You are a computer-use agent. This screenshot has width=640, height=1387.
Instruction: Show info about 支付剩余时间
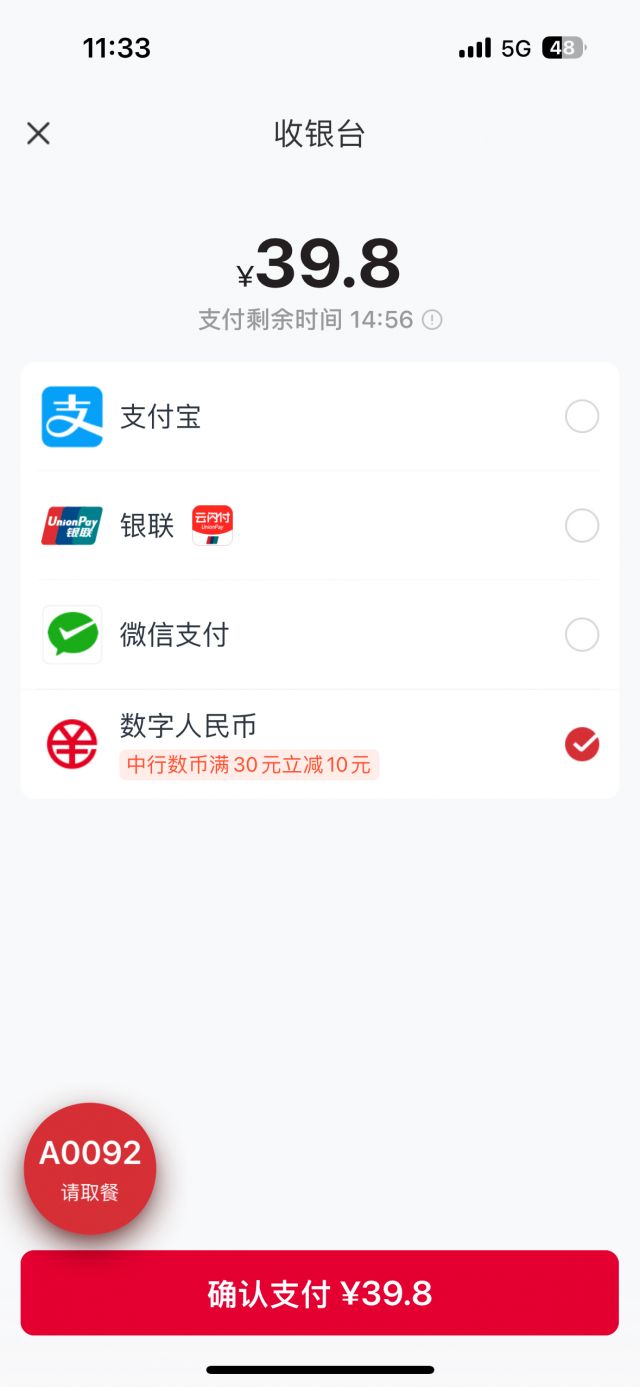(432, 320)
